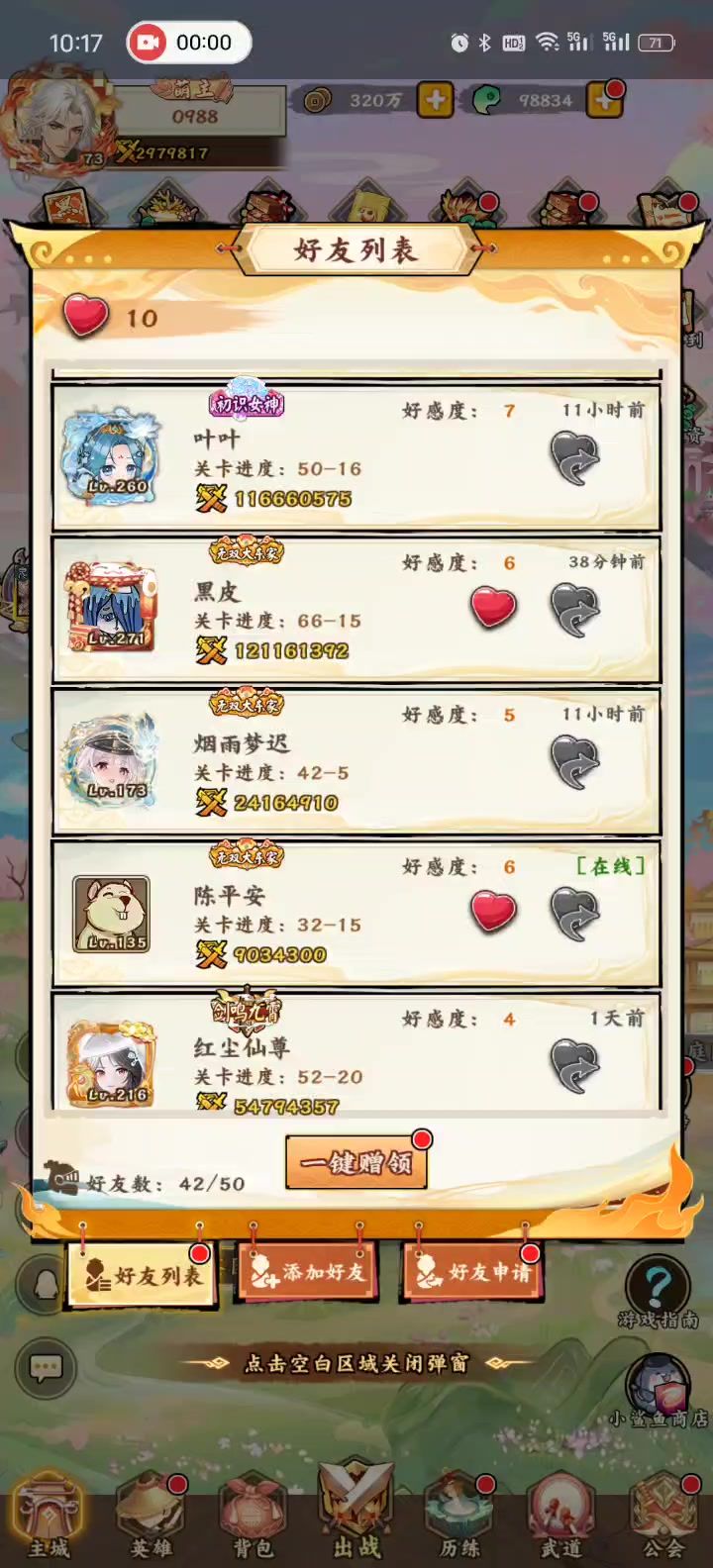The image size is (713, 1568).
Task: Add more coins with the plus button
Action: click(x=436, y=100)
